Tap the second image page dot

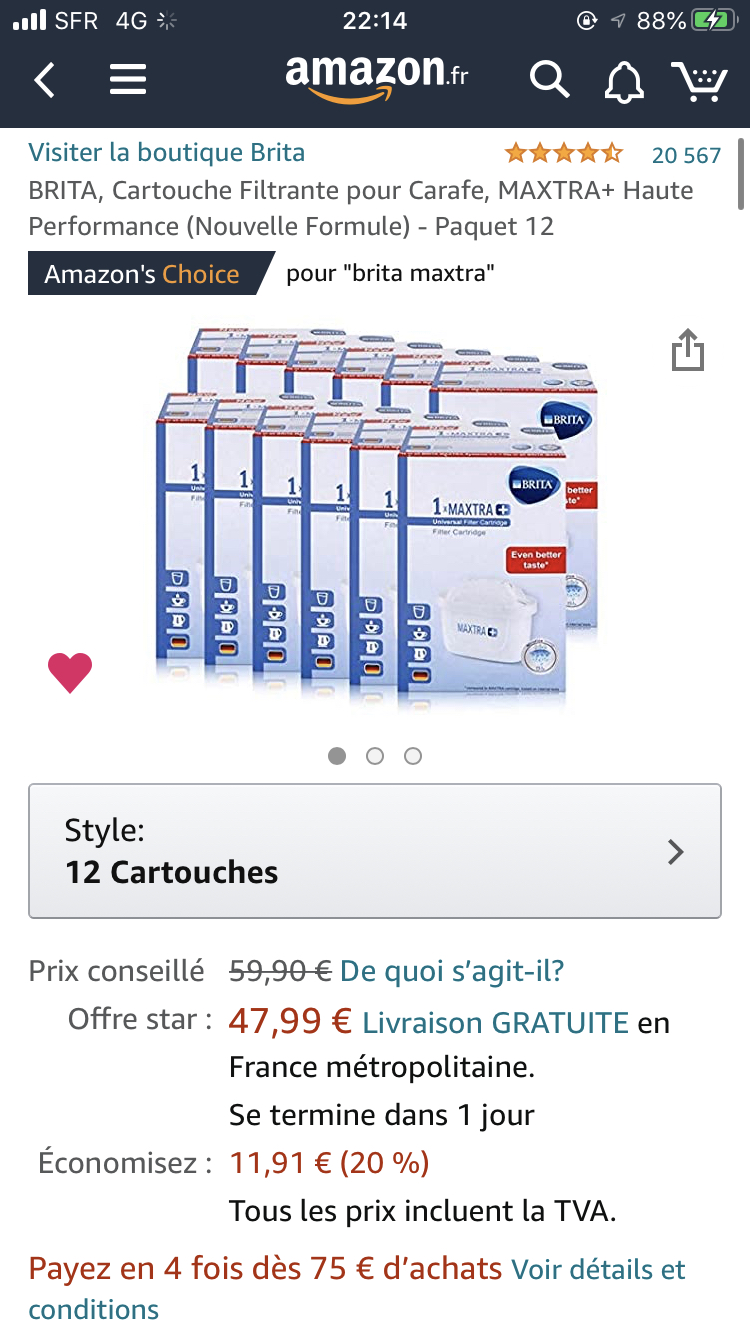375,756
